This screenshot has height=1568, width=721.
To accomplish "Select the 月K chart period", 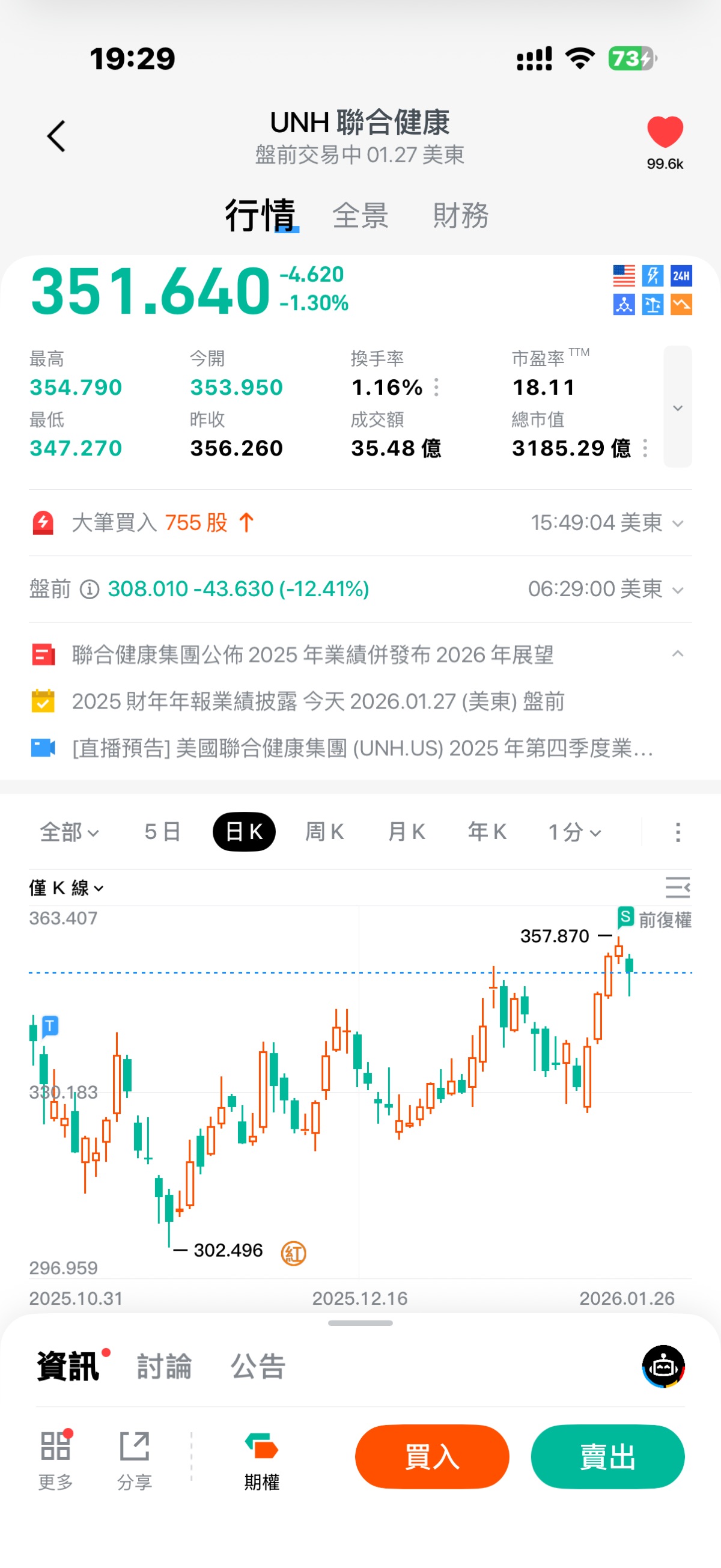I will click(406, 832).
